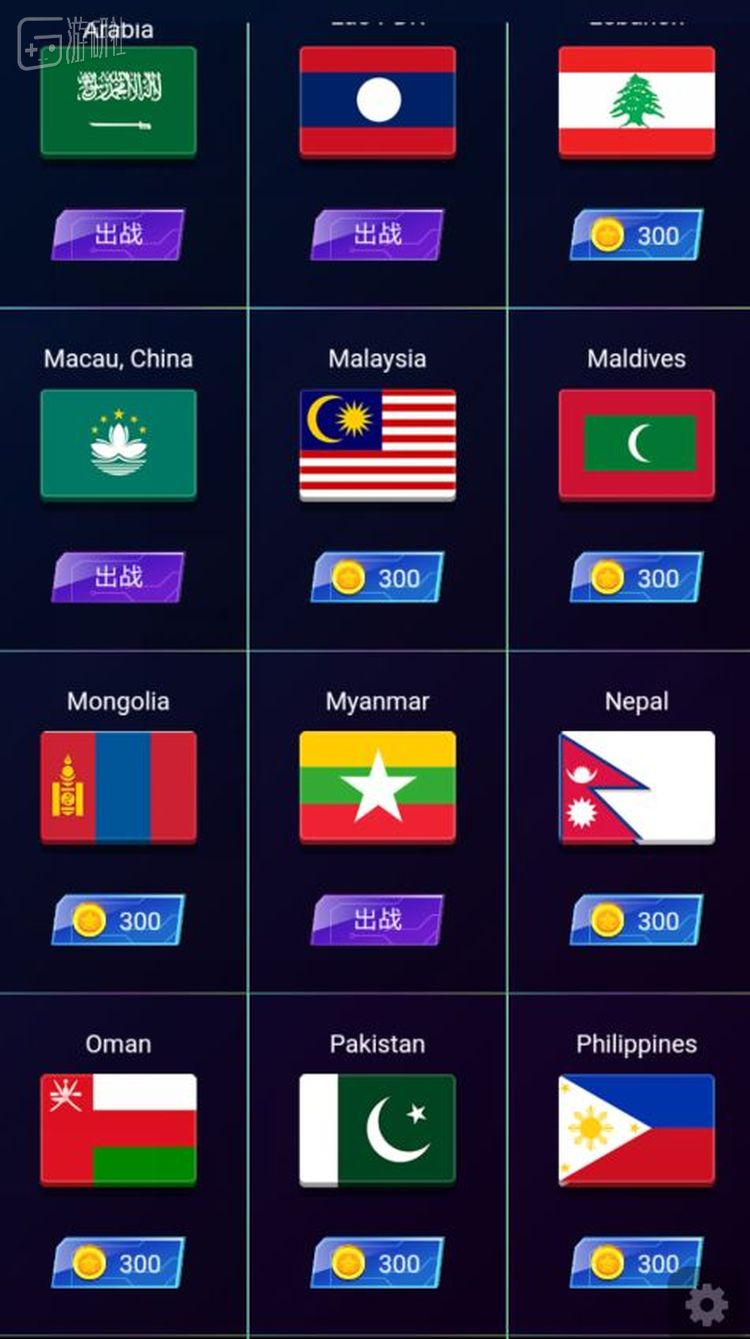The image size is (750, 1339).
Task: Purchase Malaysia for 300 coins
Action: (377, 578)
